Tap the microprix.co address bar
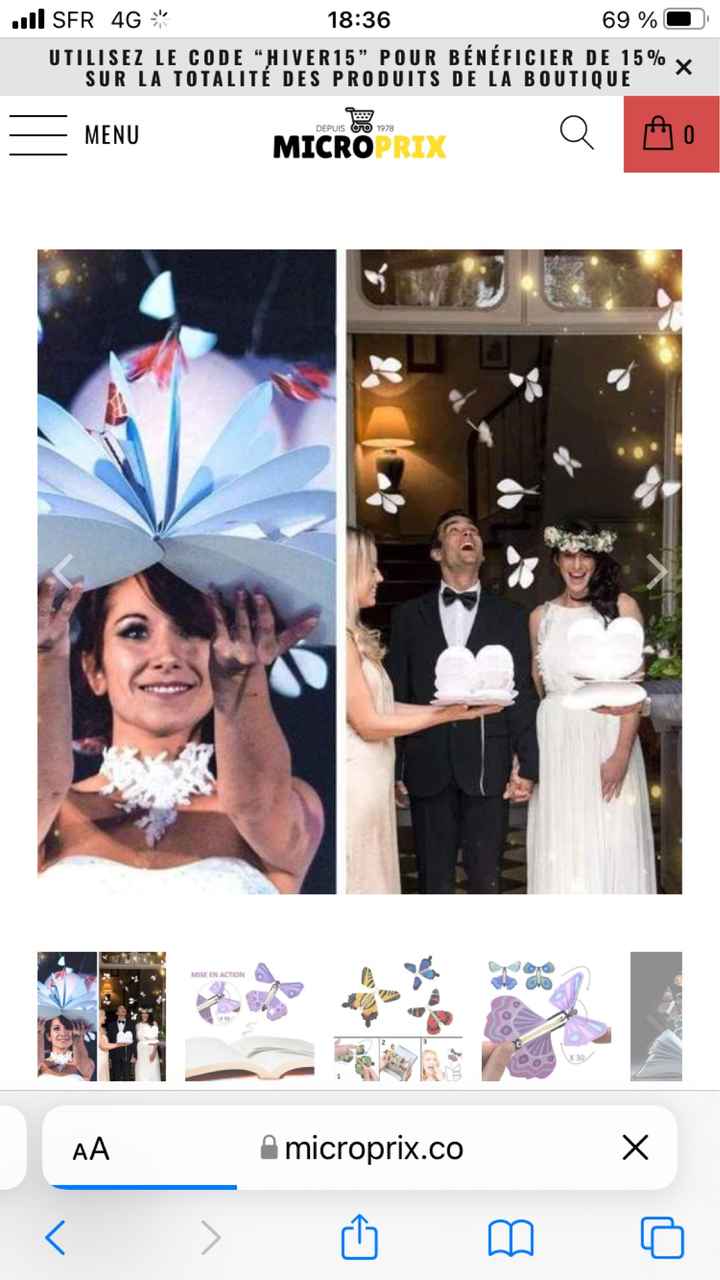This screenshot has height=1280, width=720. (x=362, y=1148)
